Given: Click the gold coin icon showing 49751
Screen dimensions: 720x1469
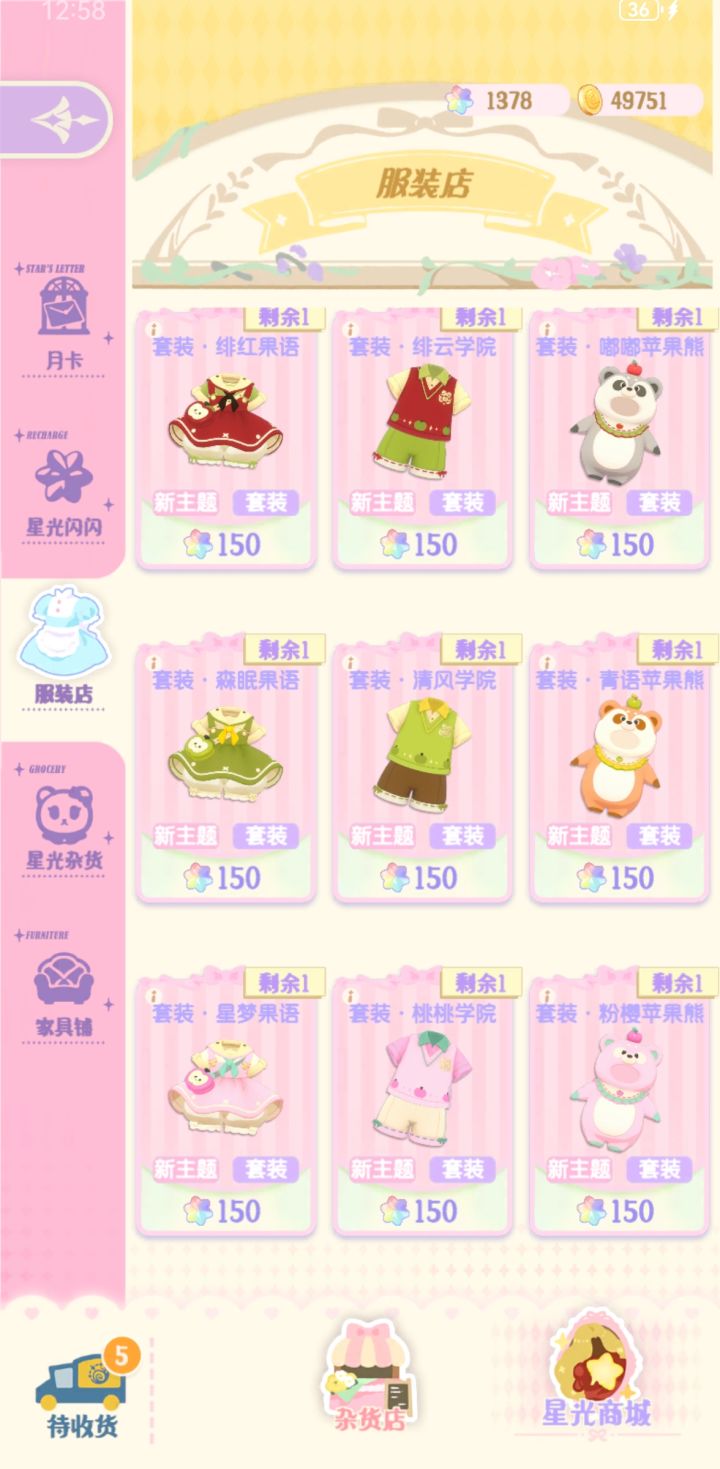Looking at the screenshot, I should 593,98.
